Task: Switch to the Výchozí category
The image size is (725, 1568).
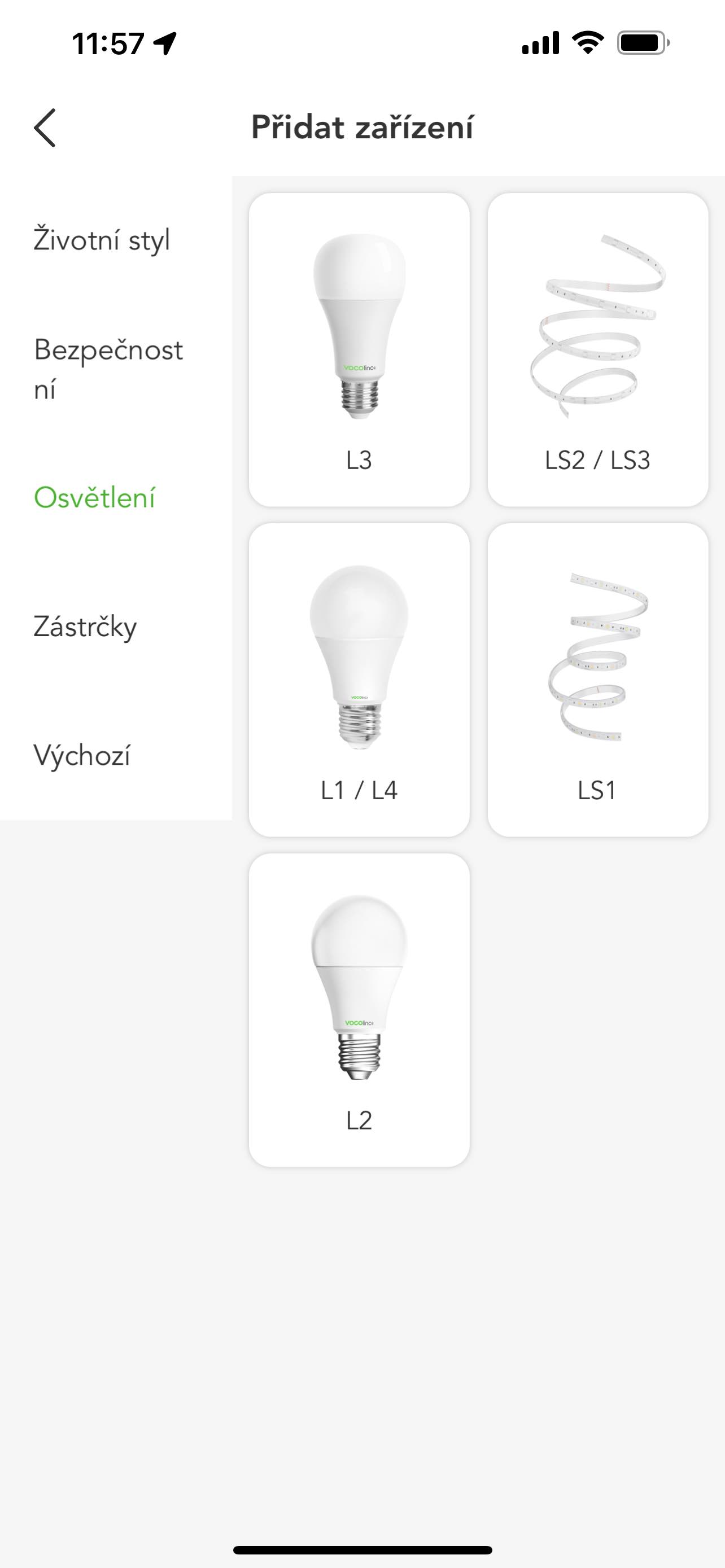Action: pos(82,755)
